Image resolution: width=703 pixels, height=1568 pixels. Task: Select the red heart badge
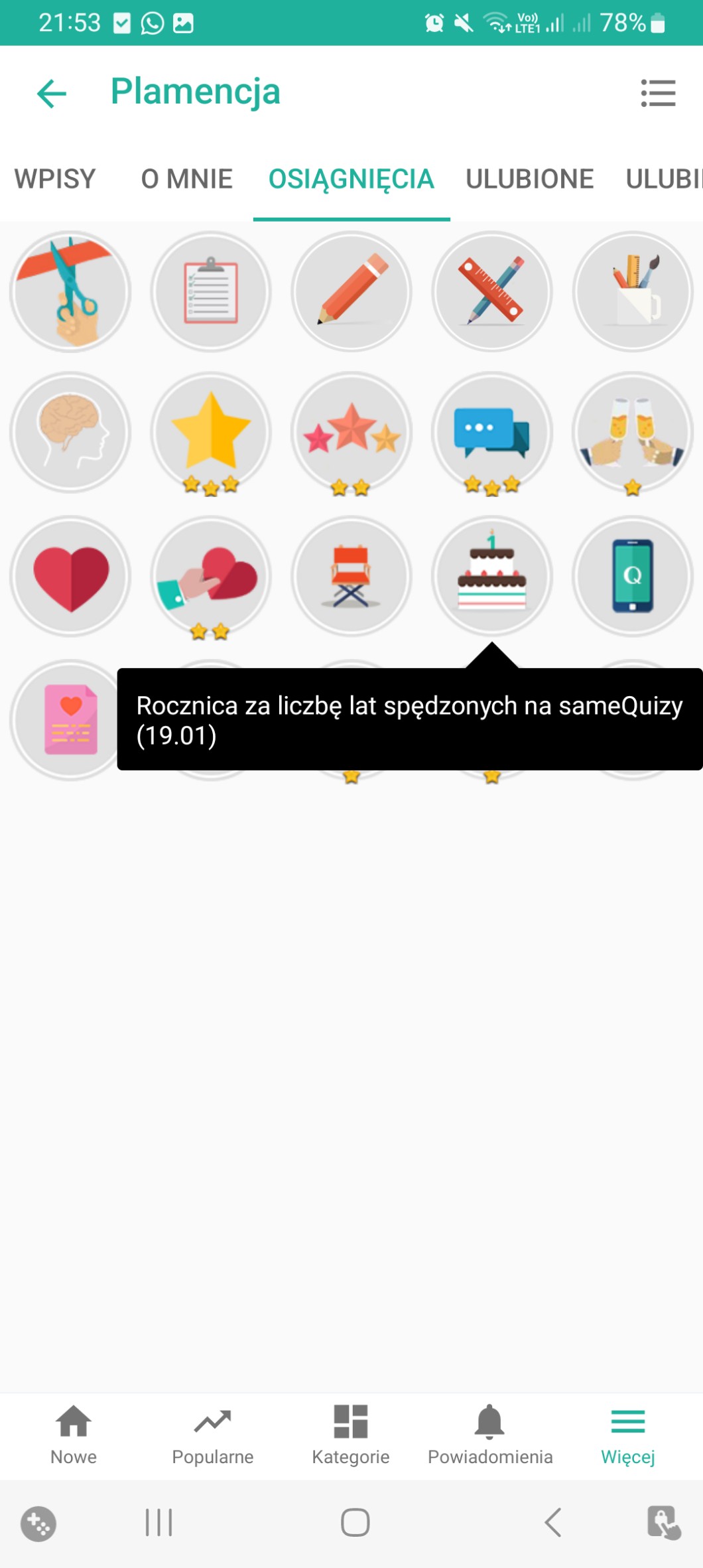click(70, 576)
